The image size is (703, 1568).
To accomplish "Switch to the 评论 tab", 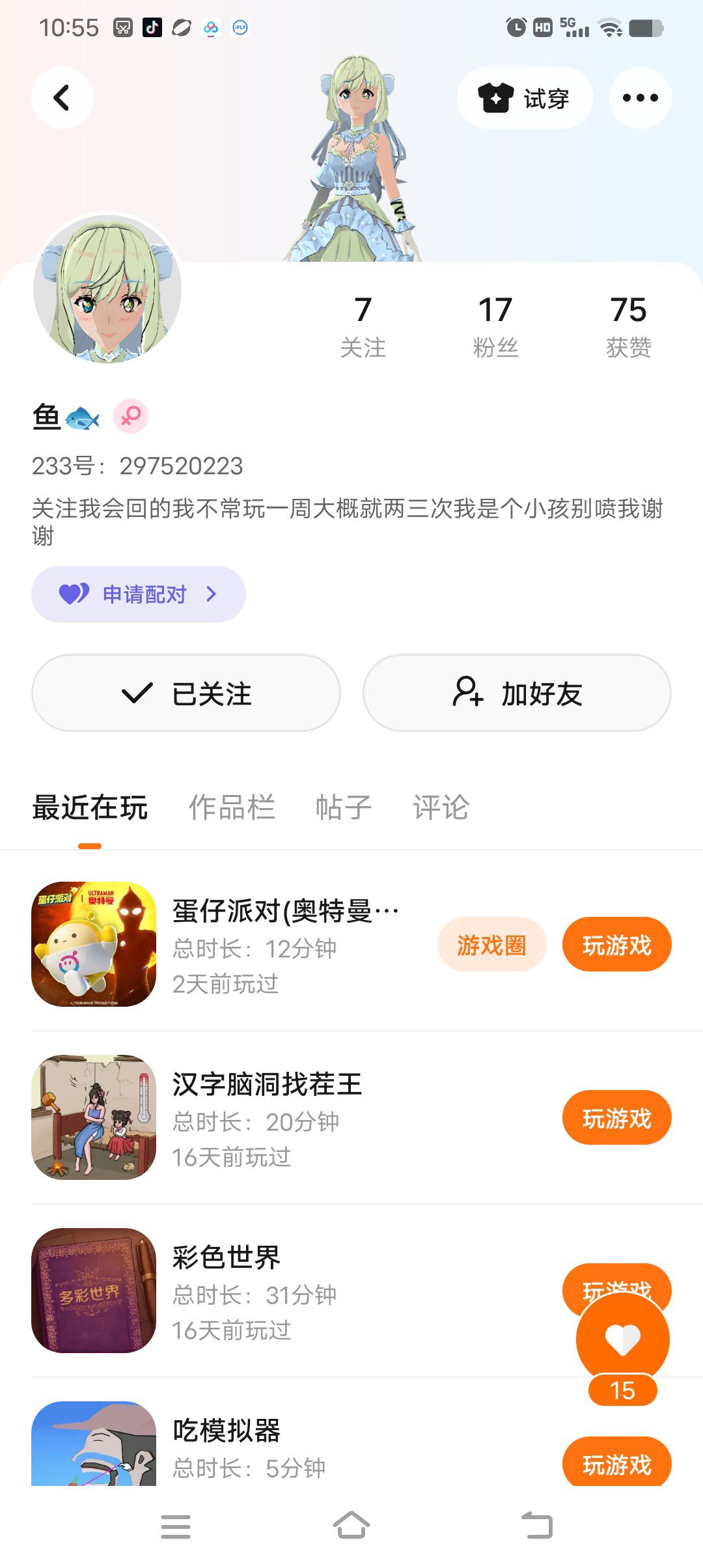I will coord(441,807).
